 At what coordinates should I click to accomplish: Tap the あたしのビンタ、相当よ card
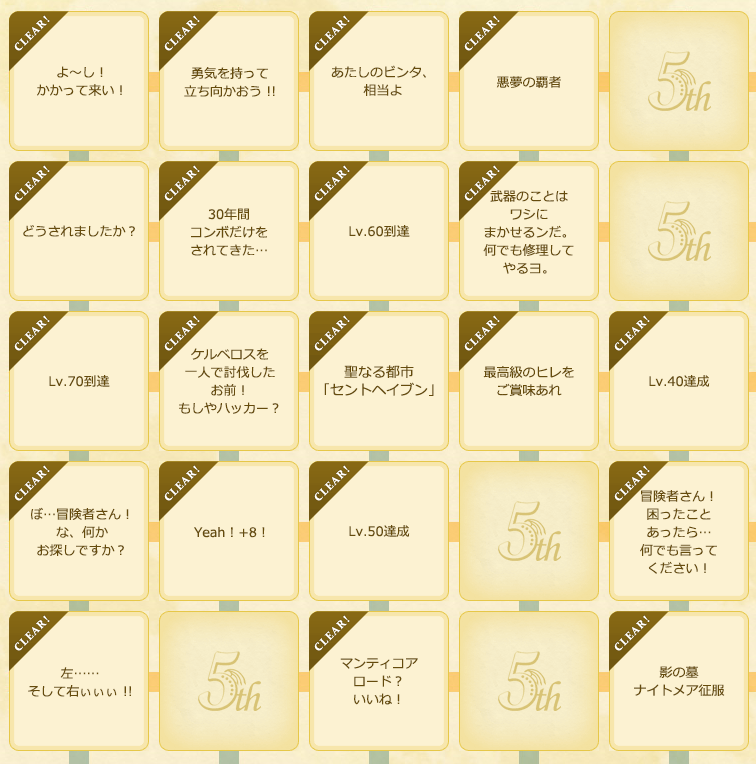pos(379,82)
